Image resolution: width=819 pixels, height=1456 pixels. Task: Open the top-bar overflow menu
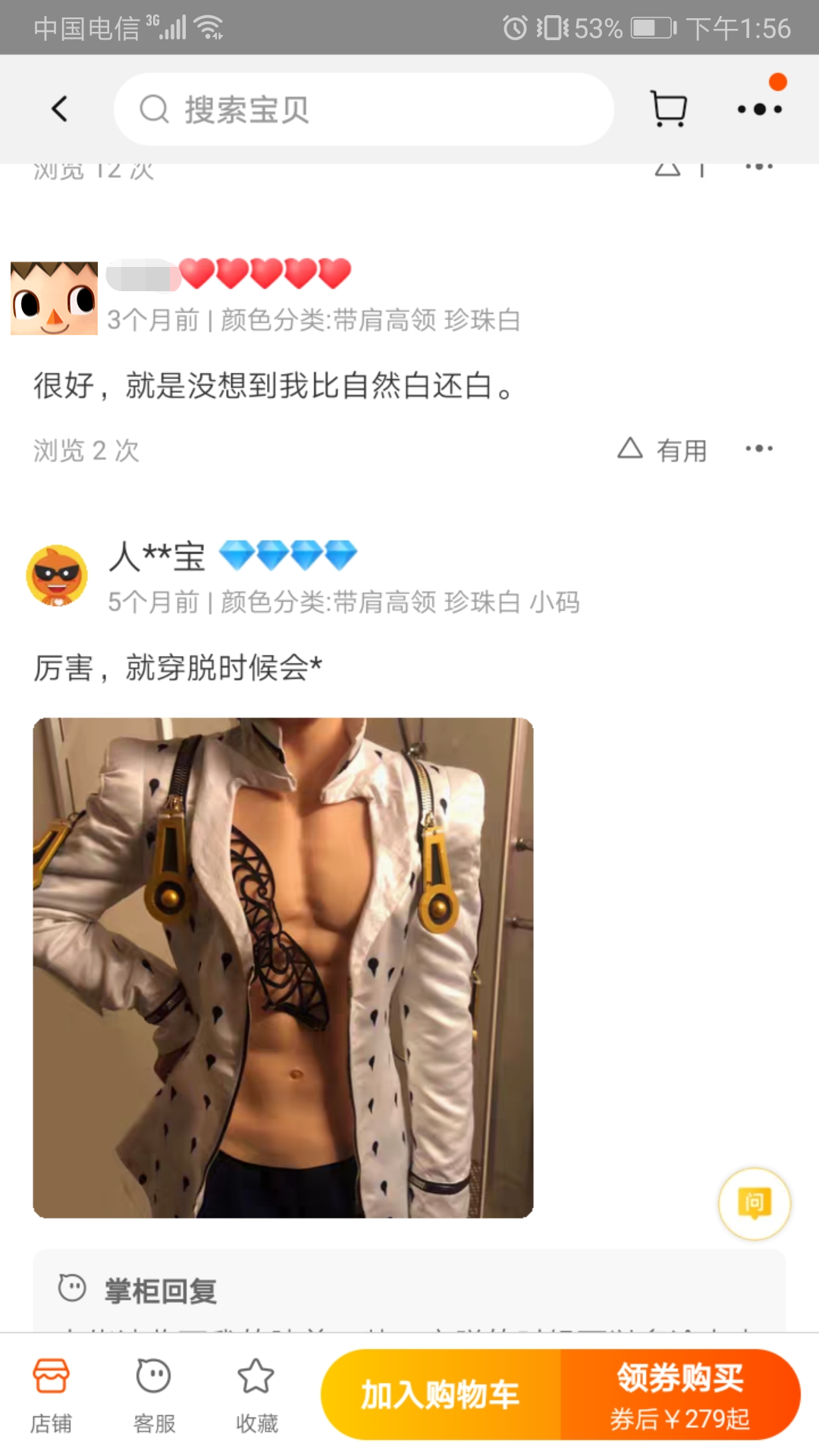click(760, 109)
